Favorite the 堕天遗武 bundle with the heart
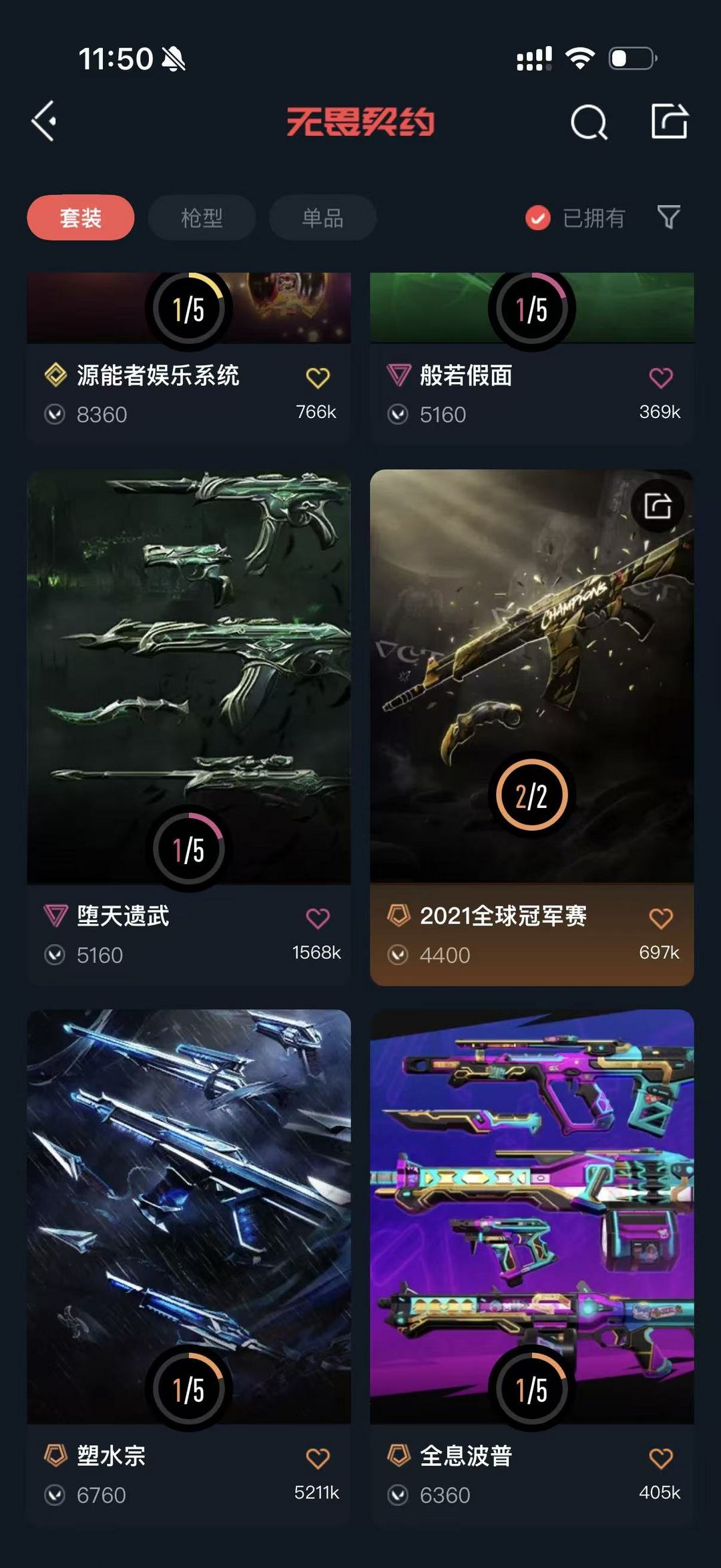The width and height of the screenshot is (721, 1568). tap(318, 918)
